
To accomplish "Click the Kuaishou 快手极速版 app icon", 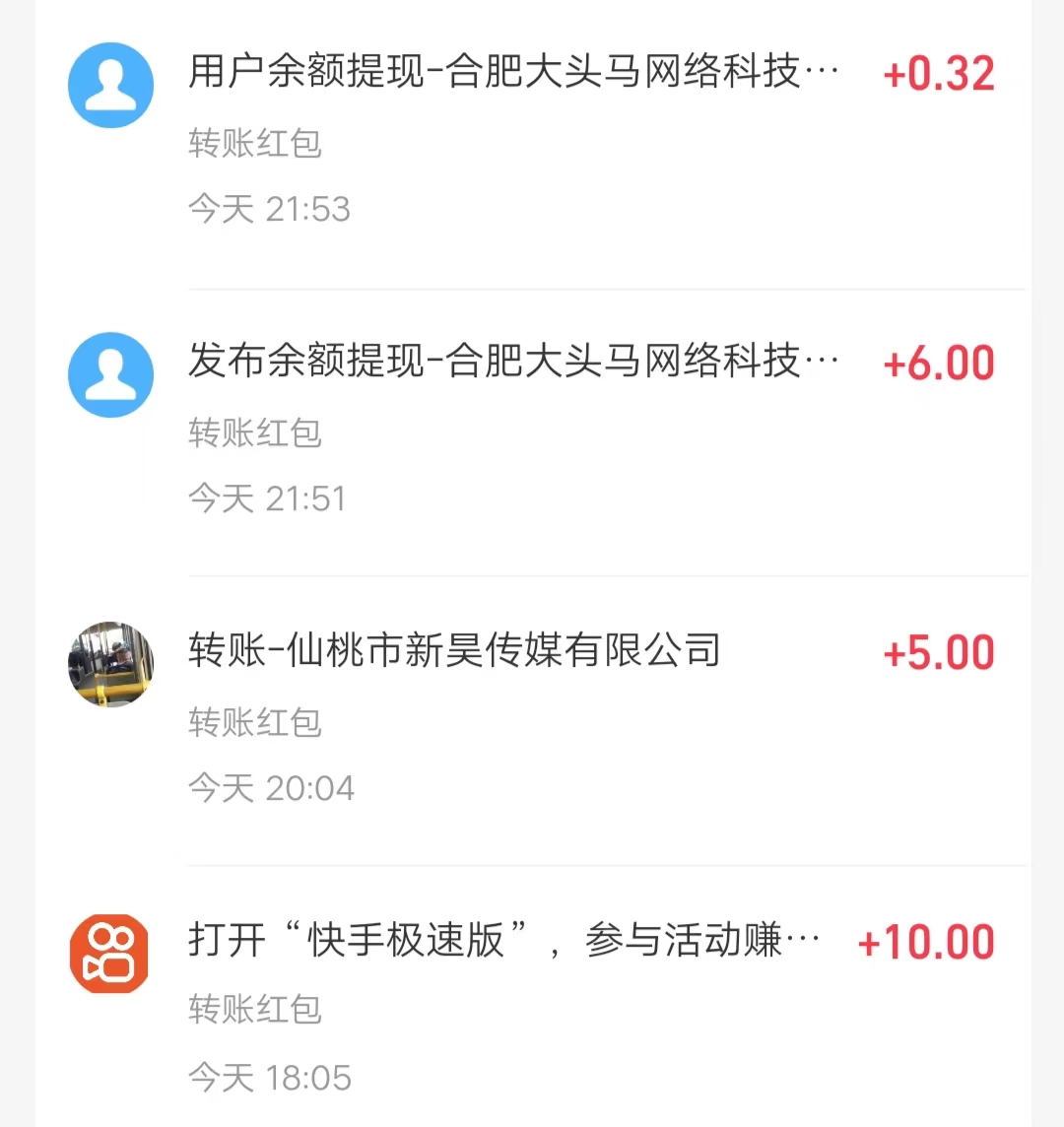I will [109, 954].
